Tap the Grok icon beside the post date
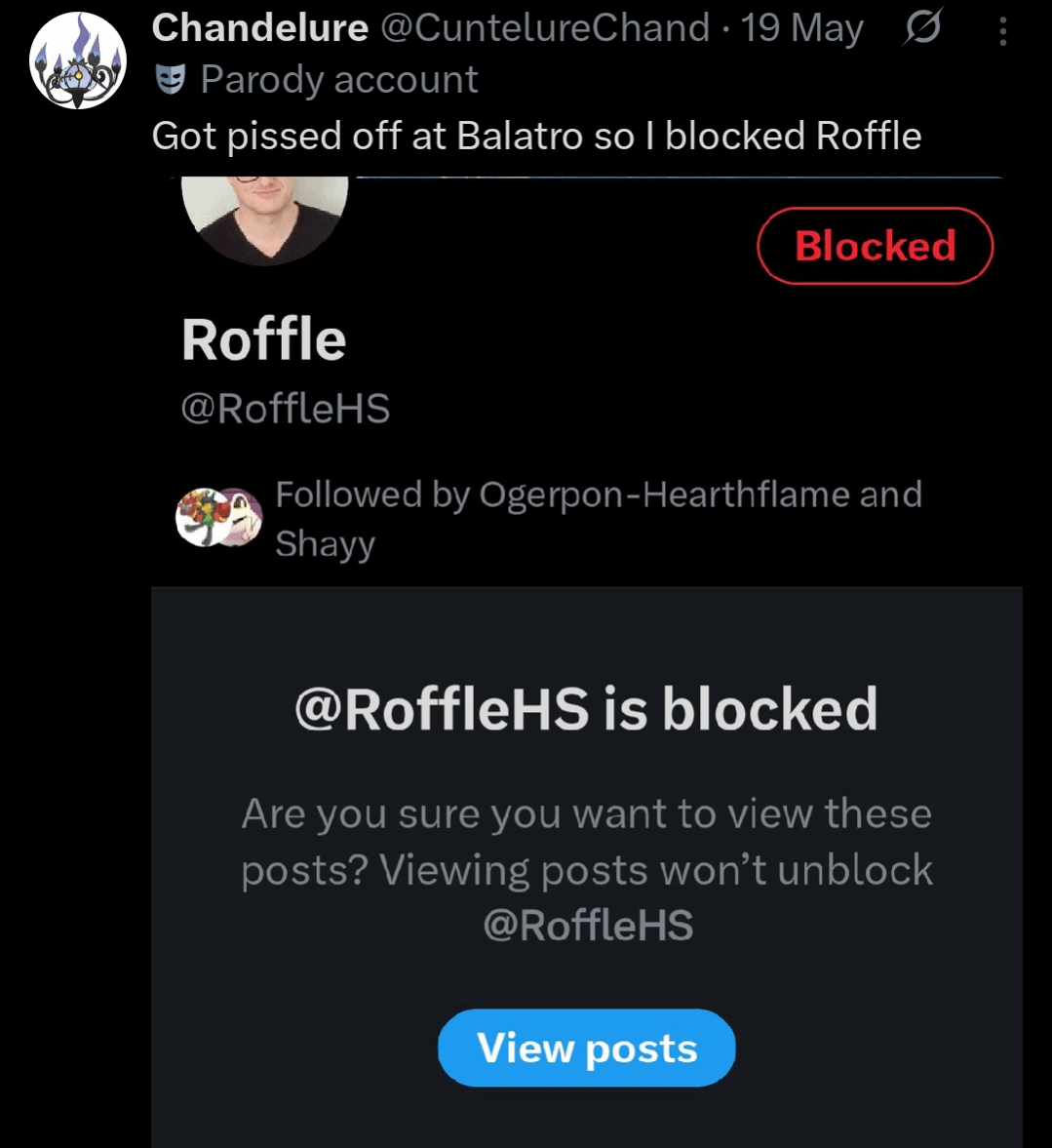The image size is (1052, 1148). click(x=921, y=30)
